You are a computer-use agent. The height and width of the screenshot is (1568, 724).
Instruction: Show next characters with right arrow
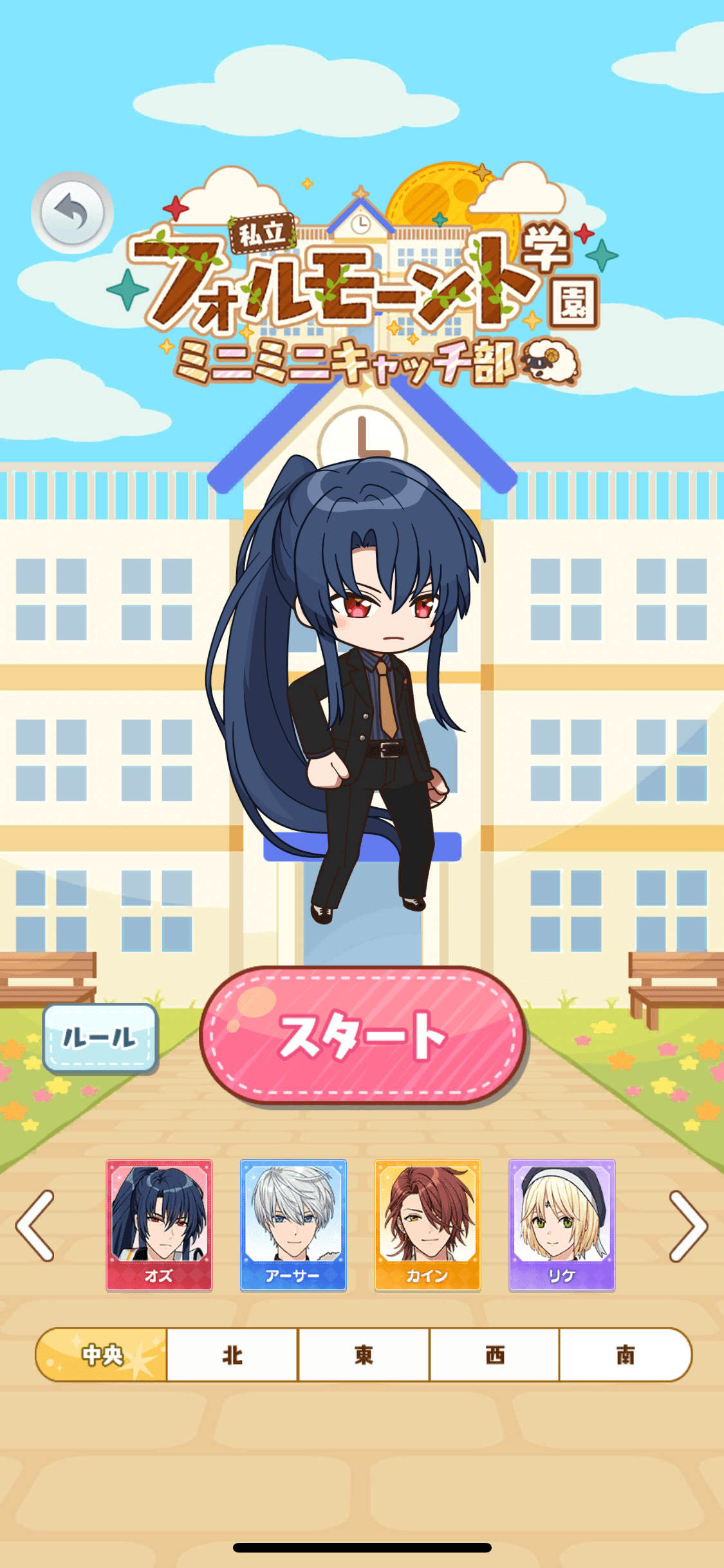[688, 1226]
